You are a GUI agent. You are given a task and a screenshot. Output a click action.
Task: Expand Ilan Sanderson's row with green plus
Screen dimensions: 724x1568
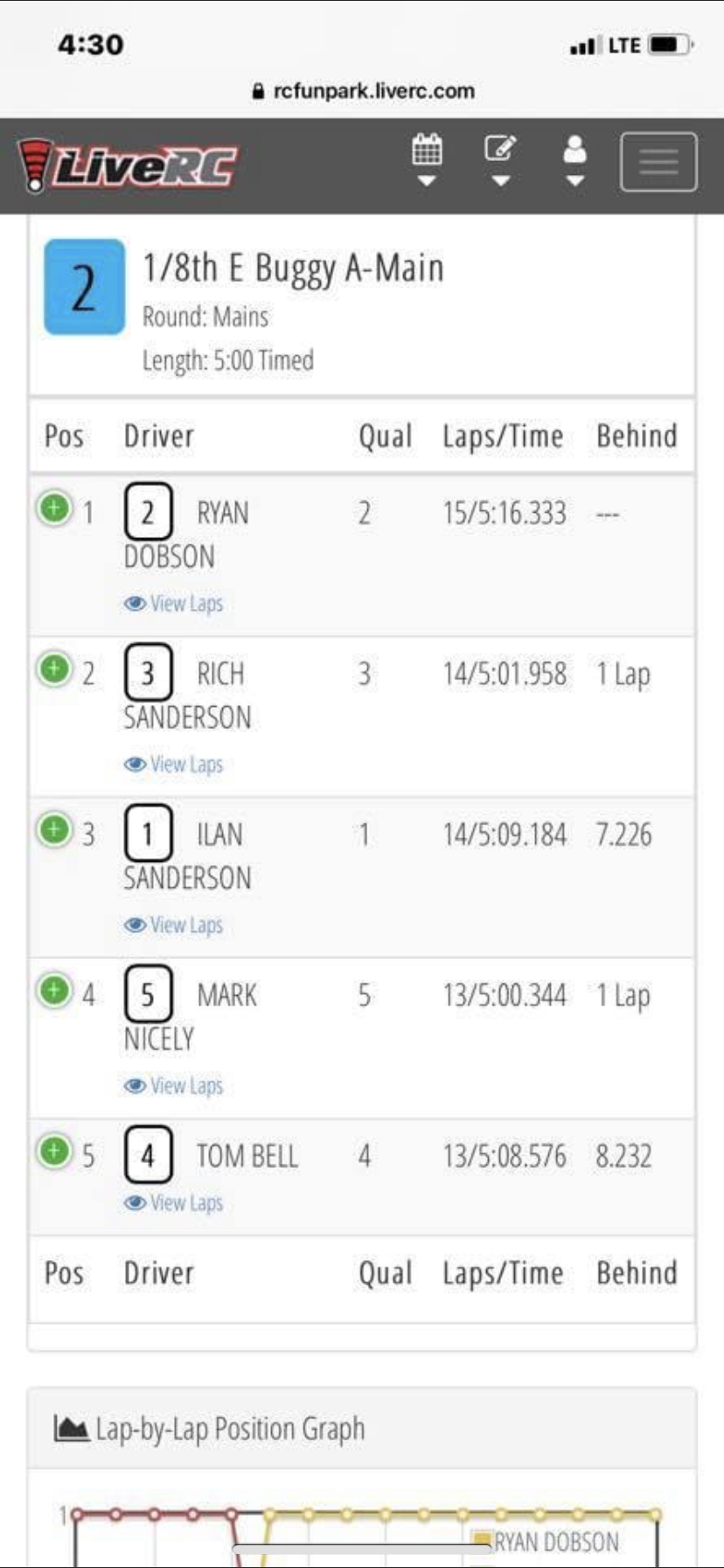tap(54, 829)
